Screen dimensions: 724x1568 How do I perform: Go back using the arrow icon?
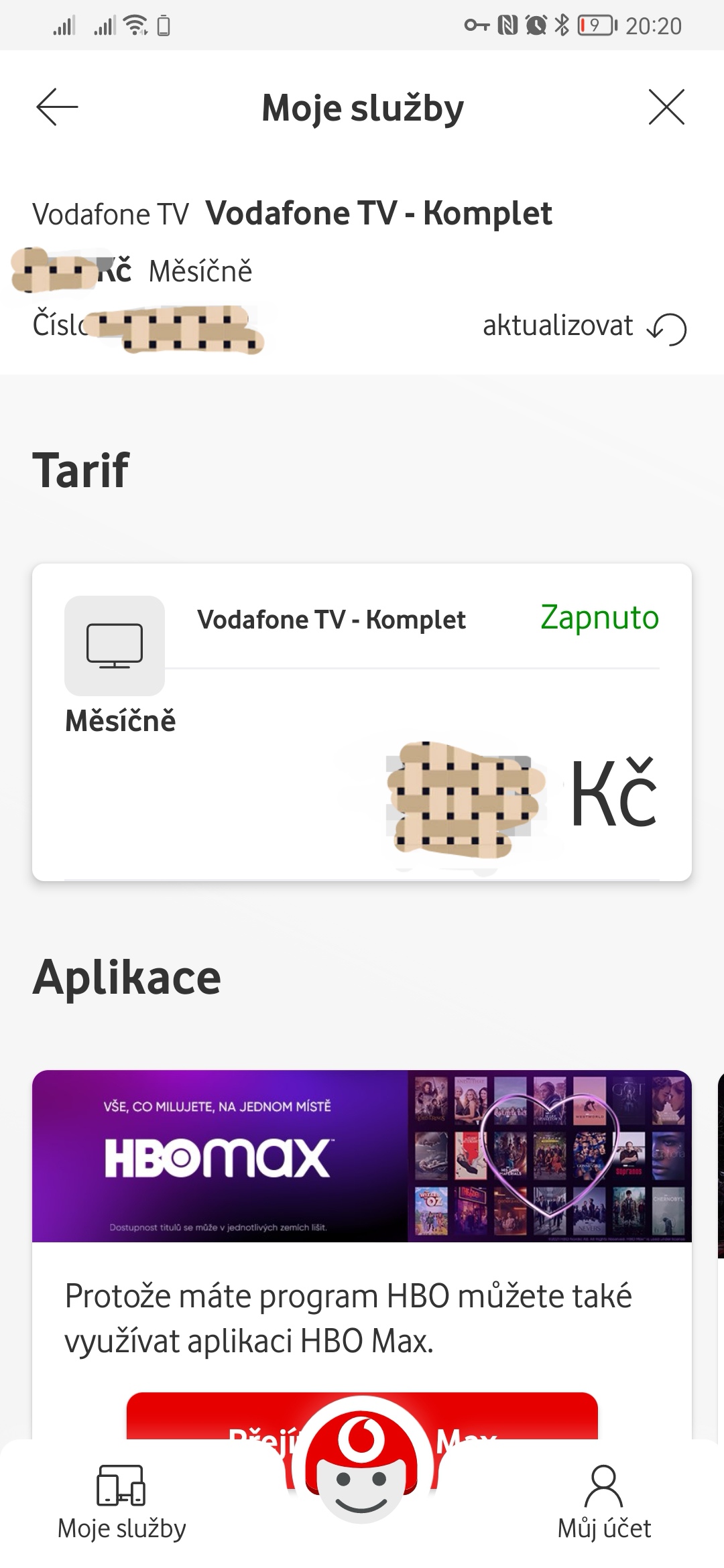coord(57,107)
